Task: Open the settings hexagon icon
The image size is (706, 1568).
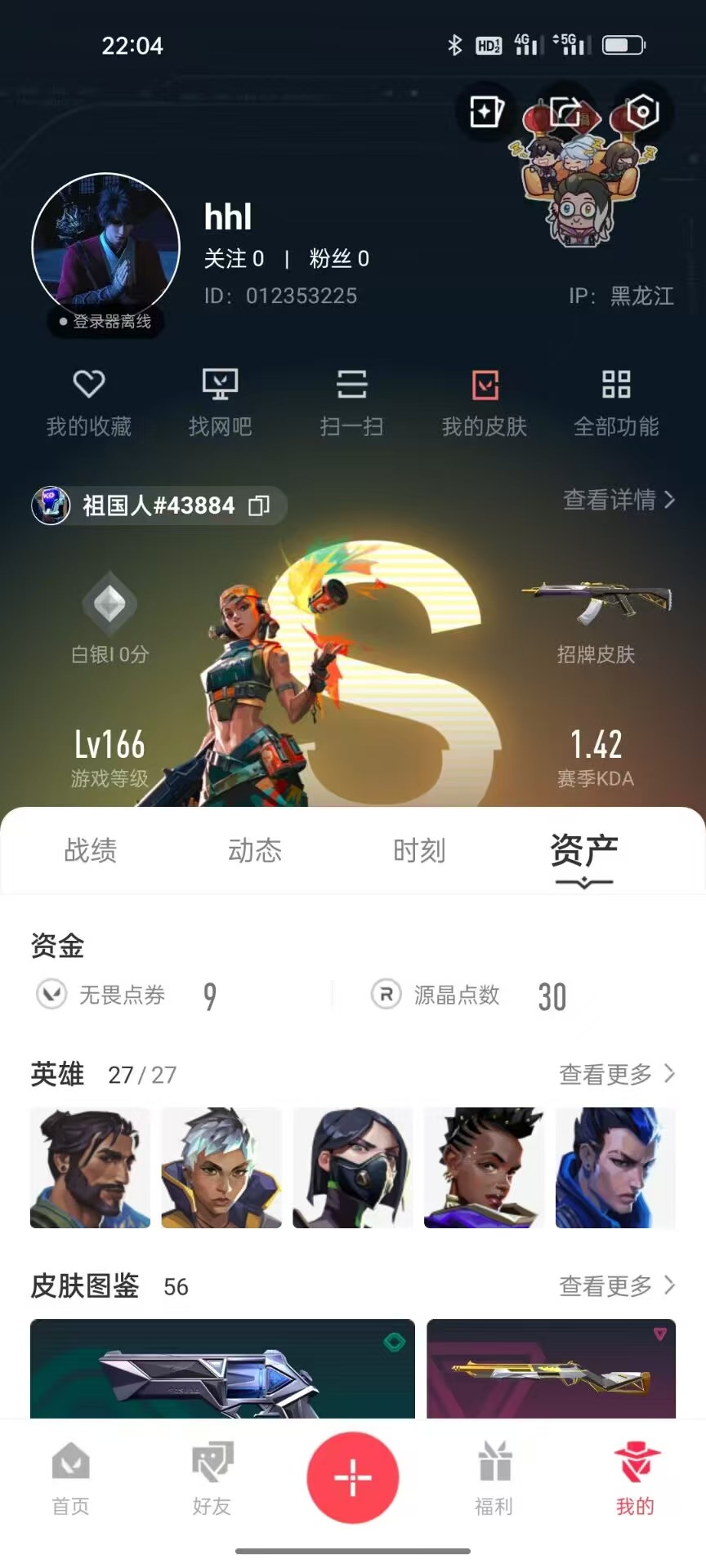Action: pyautogui.click(x=642, y=112)
